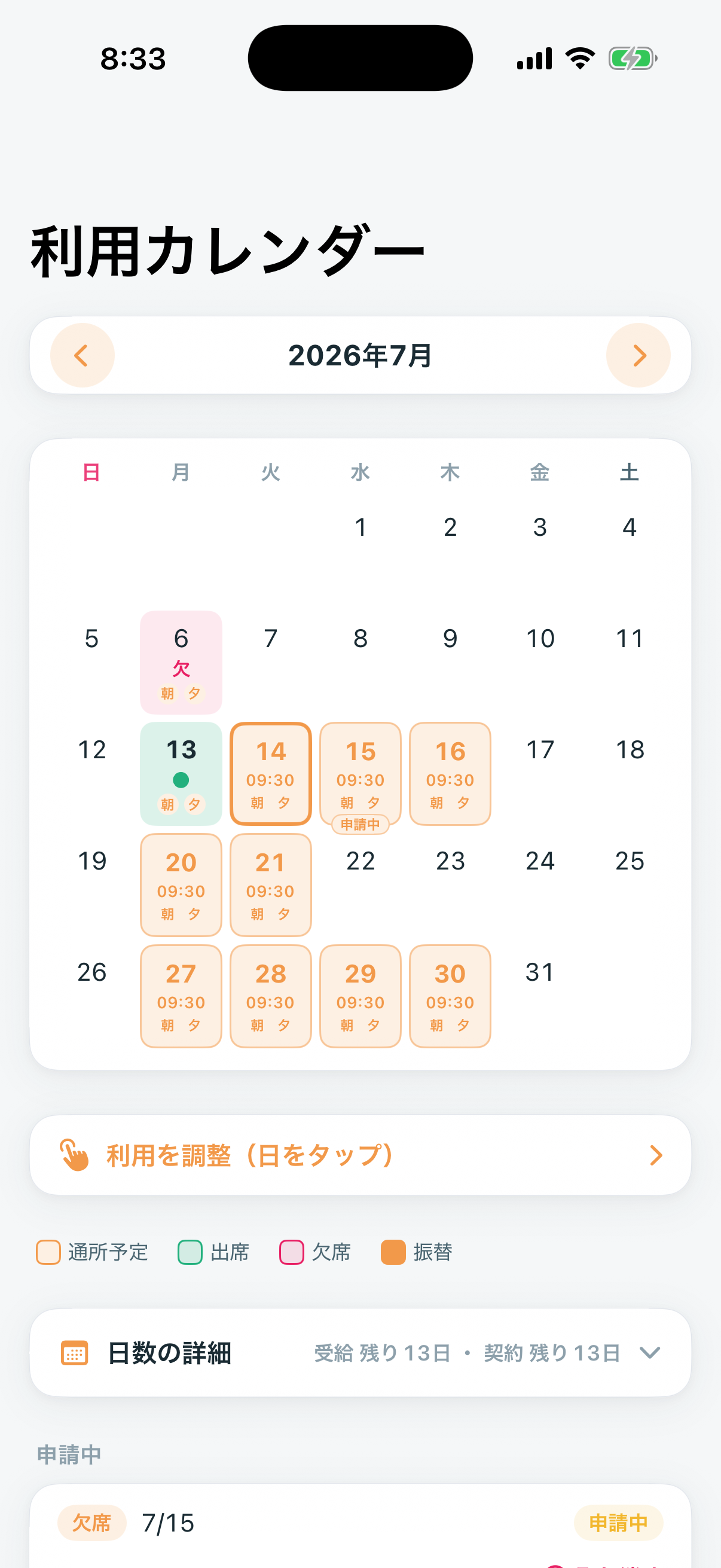Tap the July 16 scheduled day

[x=450, y=774]
